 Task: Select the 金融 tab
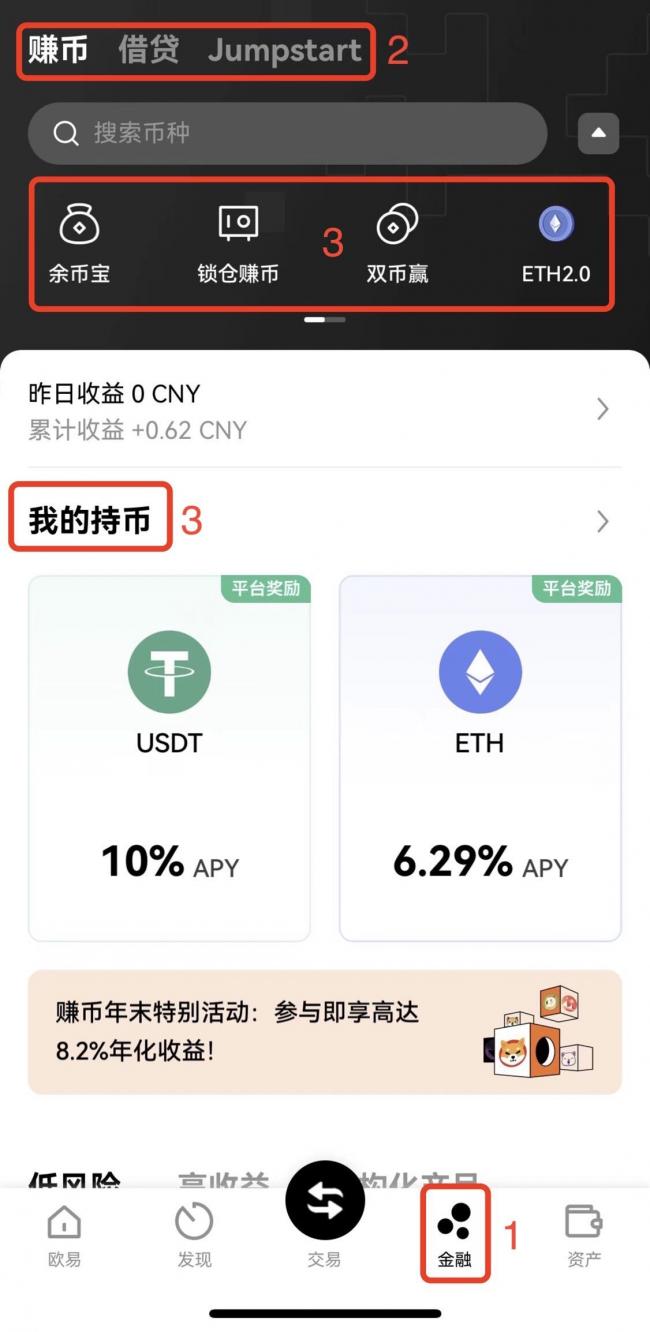click(x=455, y=1236)
